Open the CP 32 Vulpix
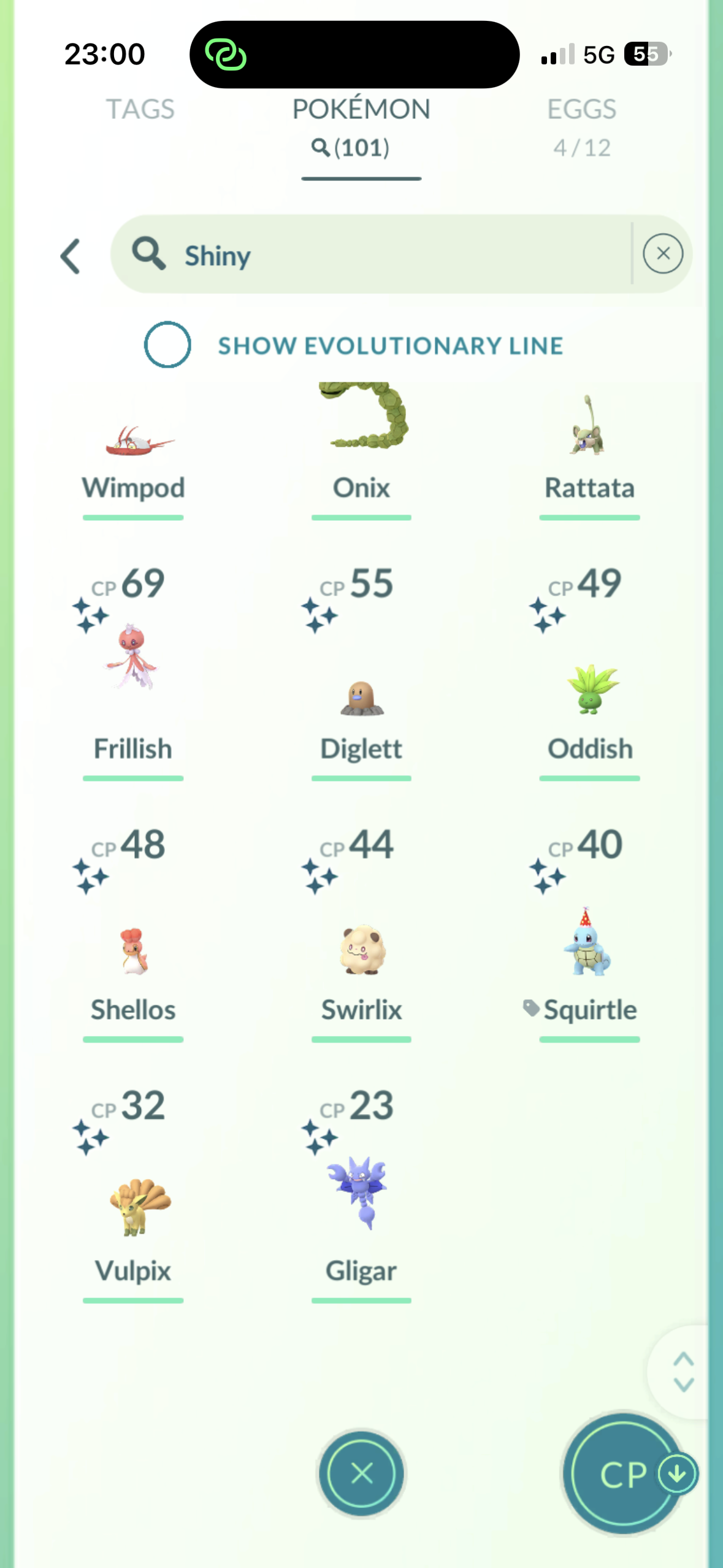 coord(133,1205)
